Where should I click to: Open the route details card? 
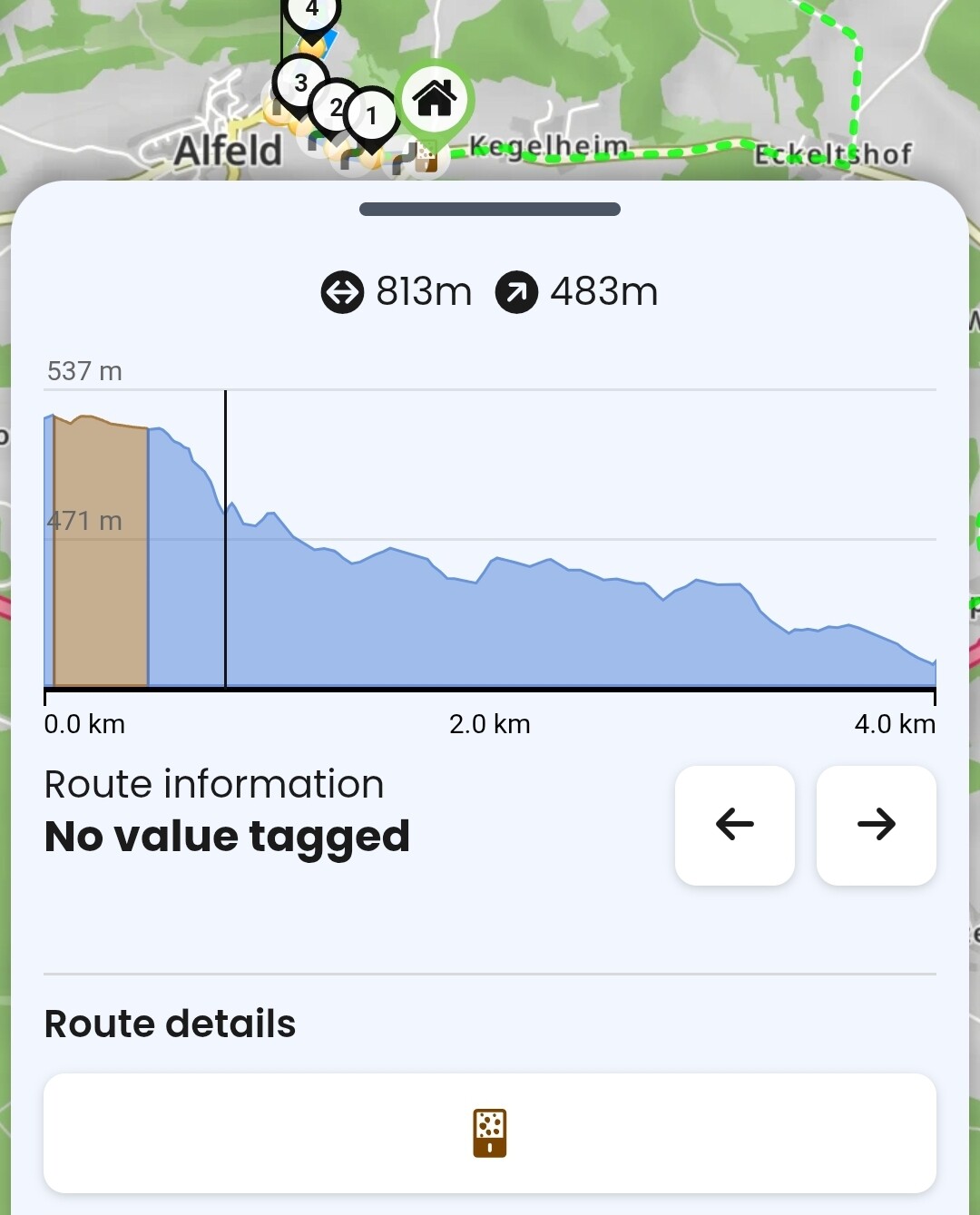pos(489,1132)
